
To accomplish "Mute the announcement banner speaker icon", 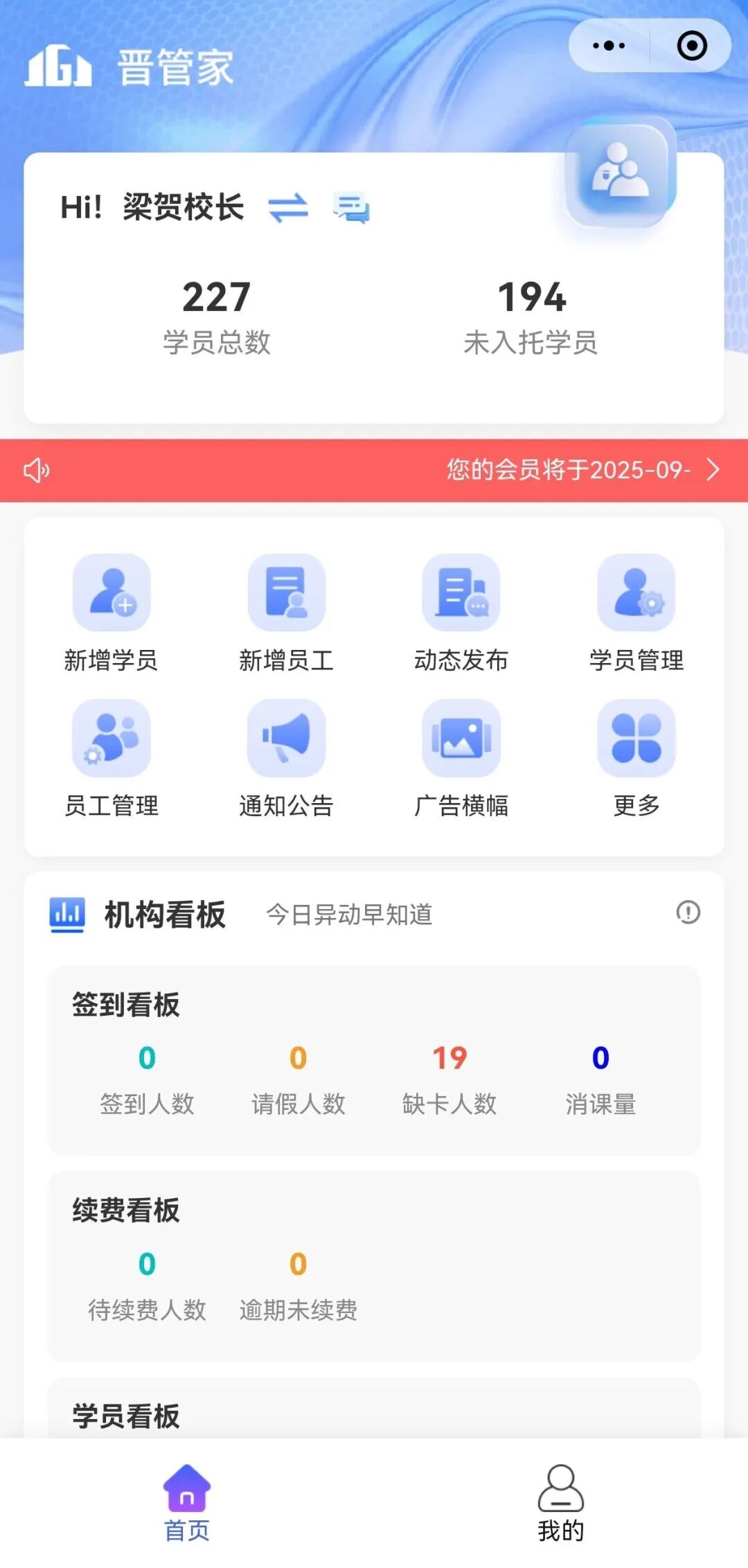I will click(x=36, y=470).
